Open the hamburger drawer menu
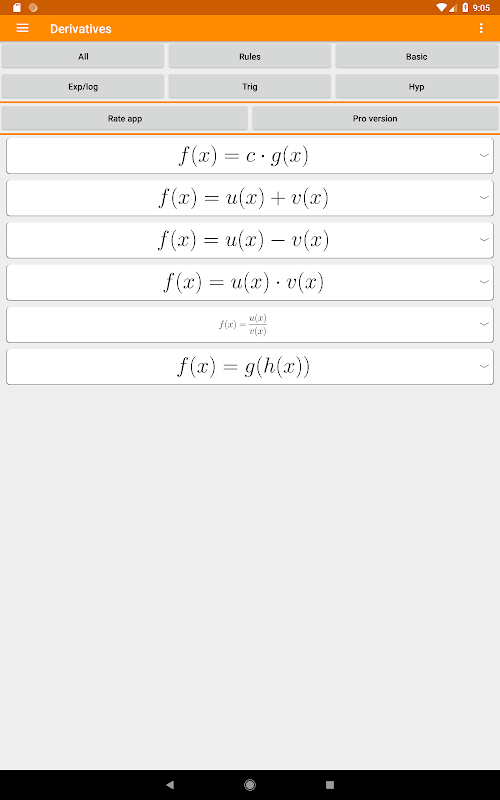Screen dimensions: 500x800 click(22, 29)
